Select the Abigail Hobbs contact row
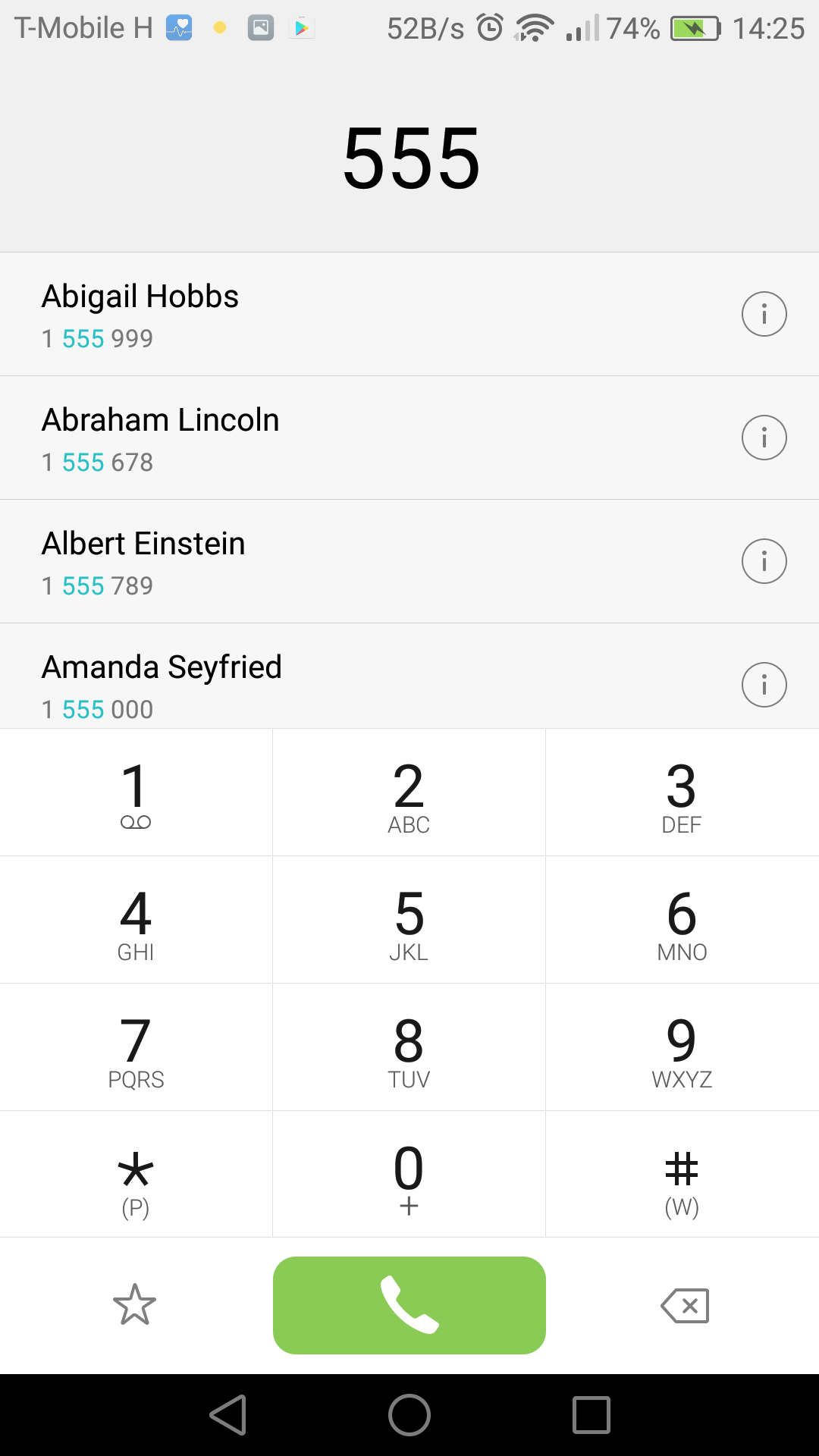Image resolution: width=819 pixels, height=1456 pixels. pos(409,314)
